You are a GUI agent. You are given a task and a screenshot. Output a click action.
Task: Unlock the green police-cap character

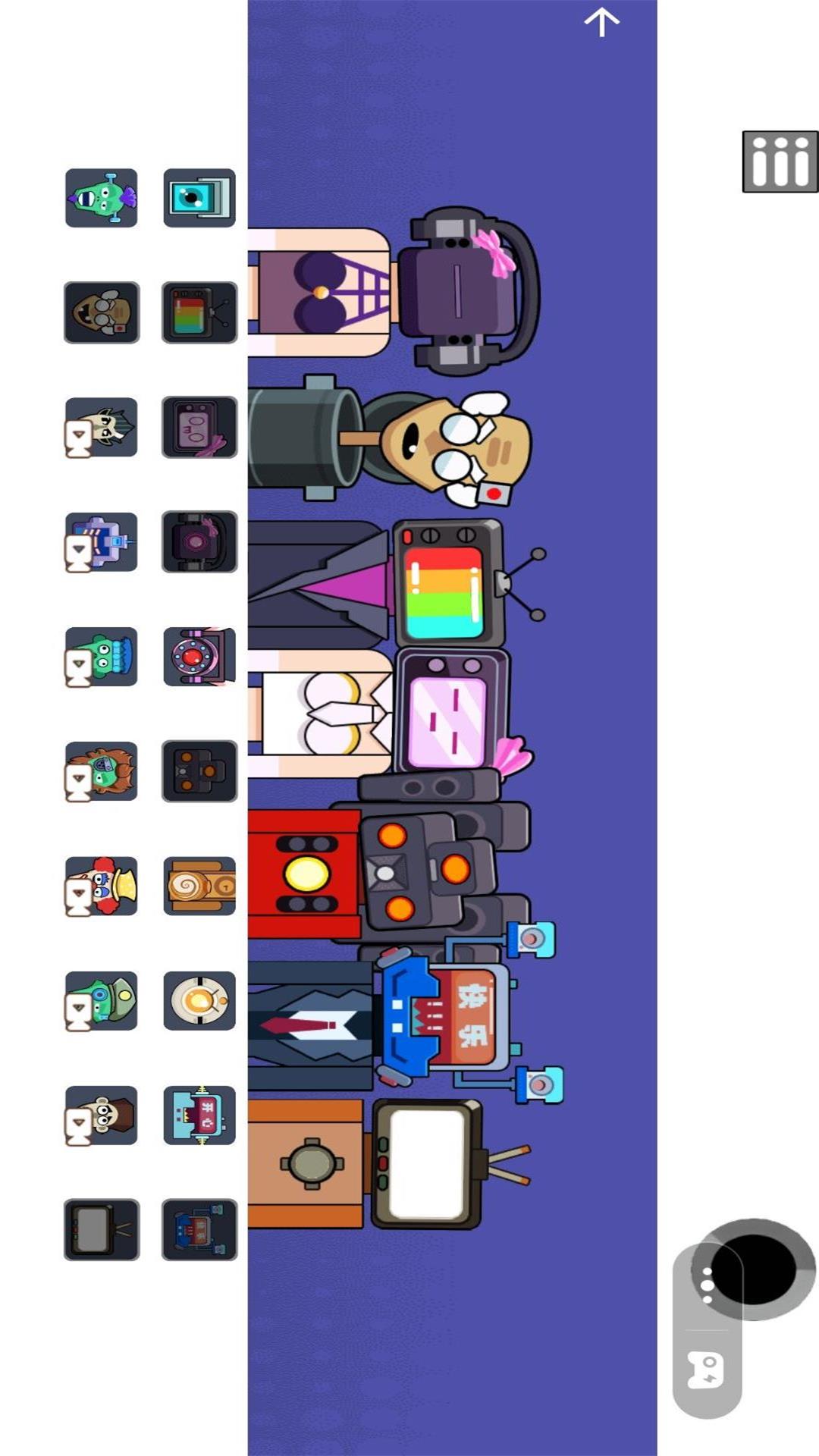click(x=102, y=1001)
